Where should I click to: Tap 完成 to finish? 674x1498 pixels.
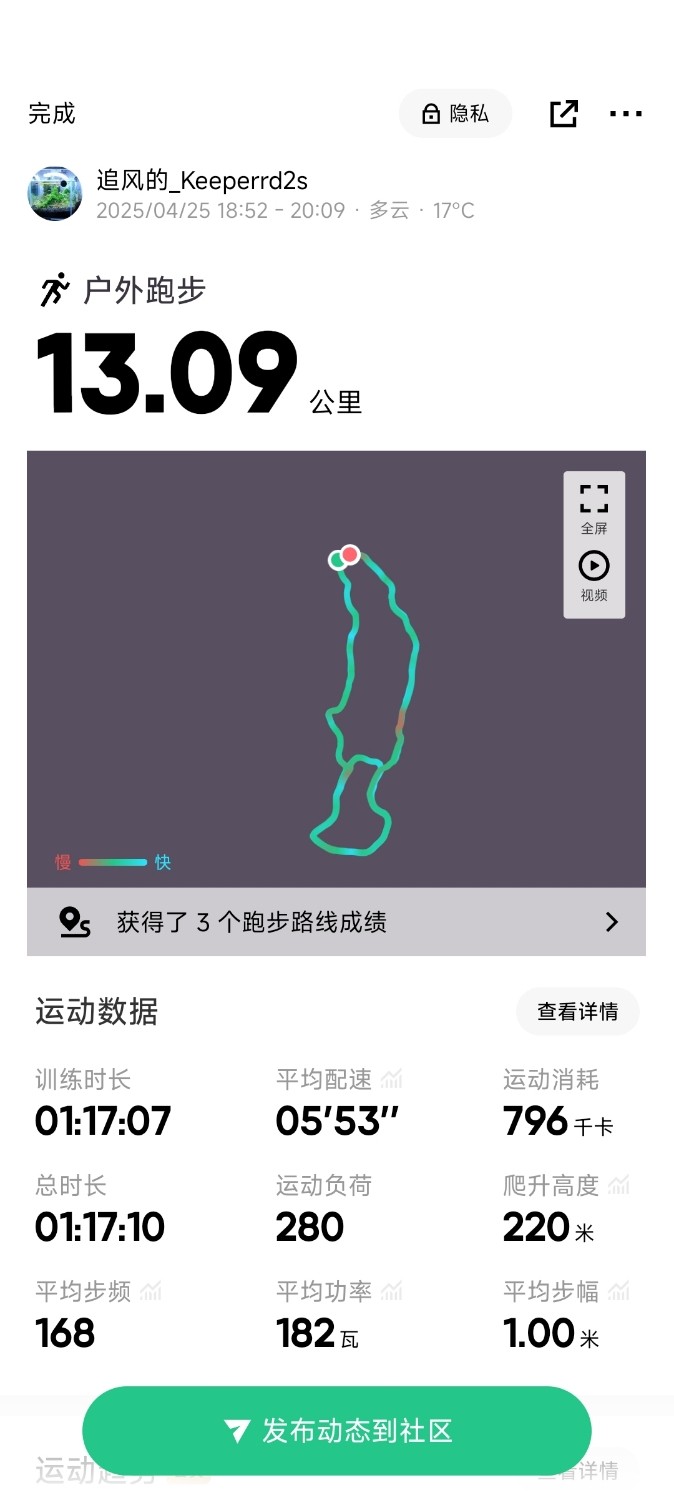52,114
